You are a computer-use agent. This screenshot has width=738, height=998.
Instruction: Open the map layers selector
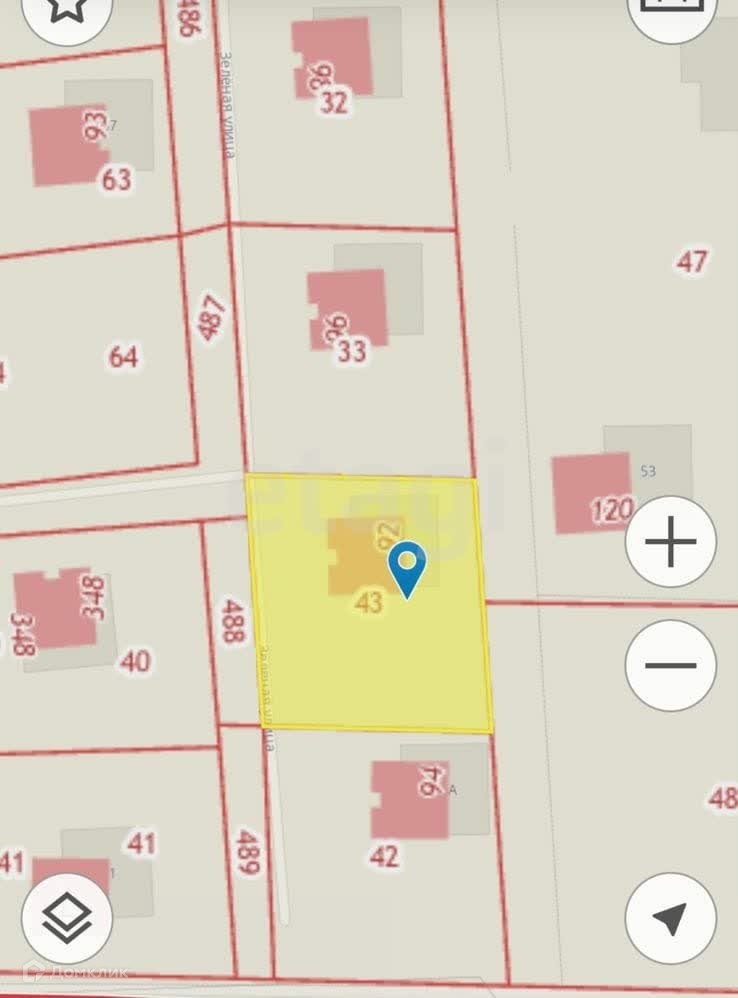[x=67, y=917]
